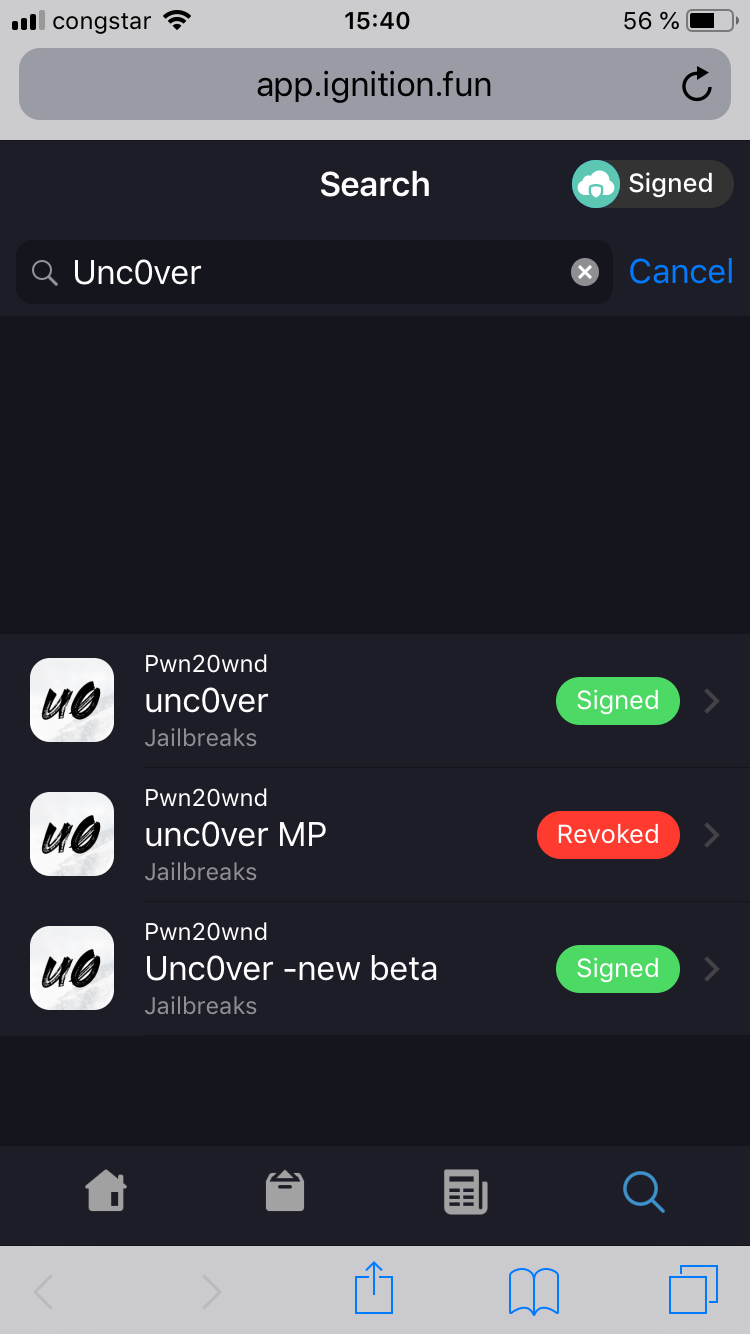Cancel the search
This screenshot has height=1334, width=750.
pos(681,272)
